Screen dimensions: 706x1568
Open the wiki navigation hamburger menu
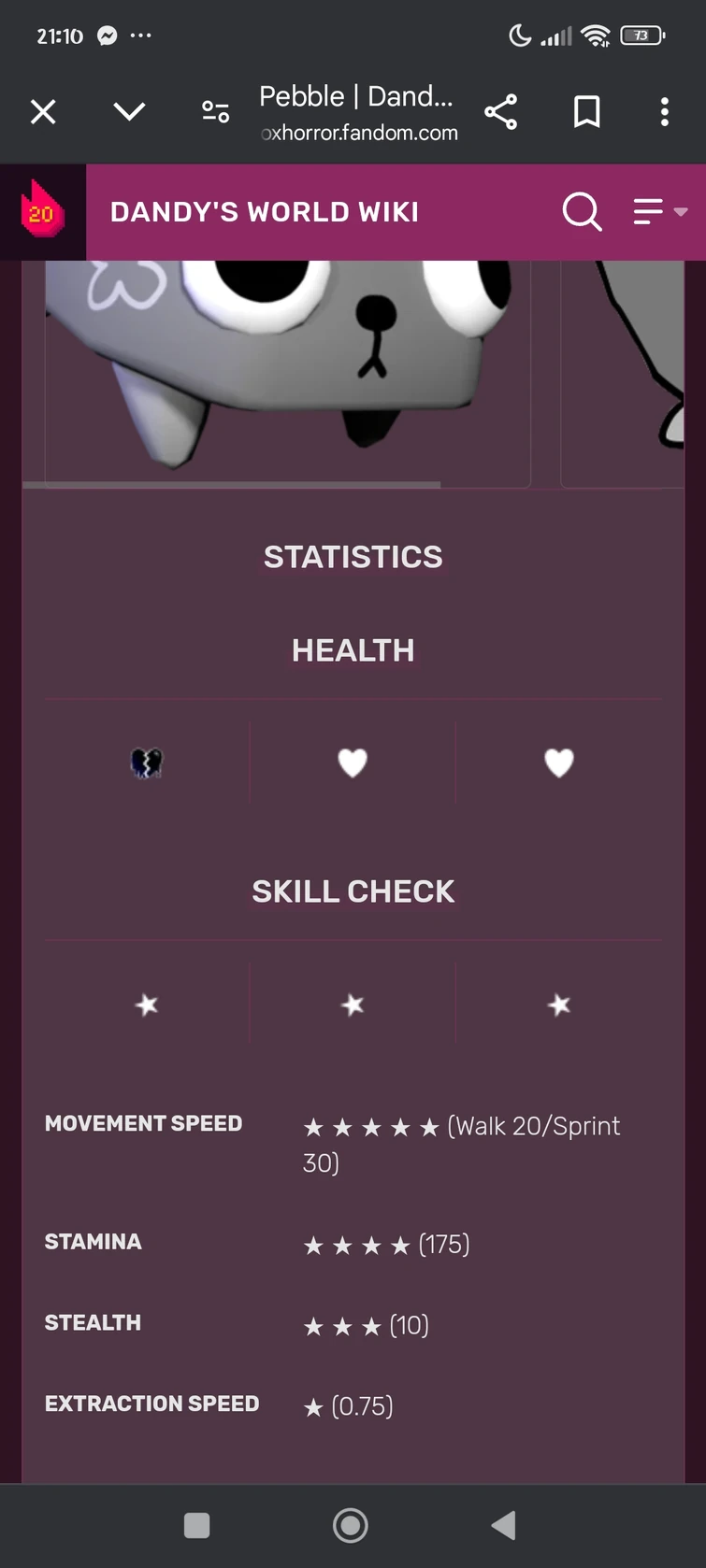coord(647,212)
